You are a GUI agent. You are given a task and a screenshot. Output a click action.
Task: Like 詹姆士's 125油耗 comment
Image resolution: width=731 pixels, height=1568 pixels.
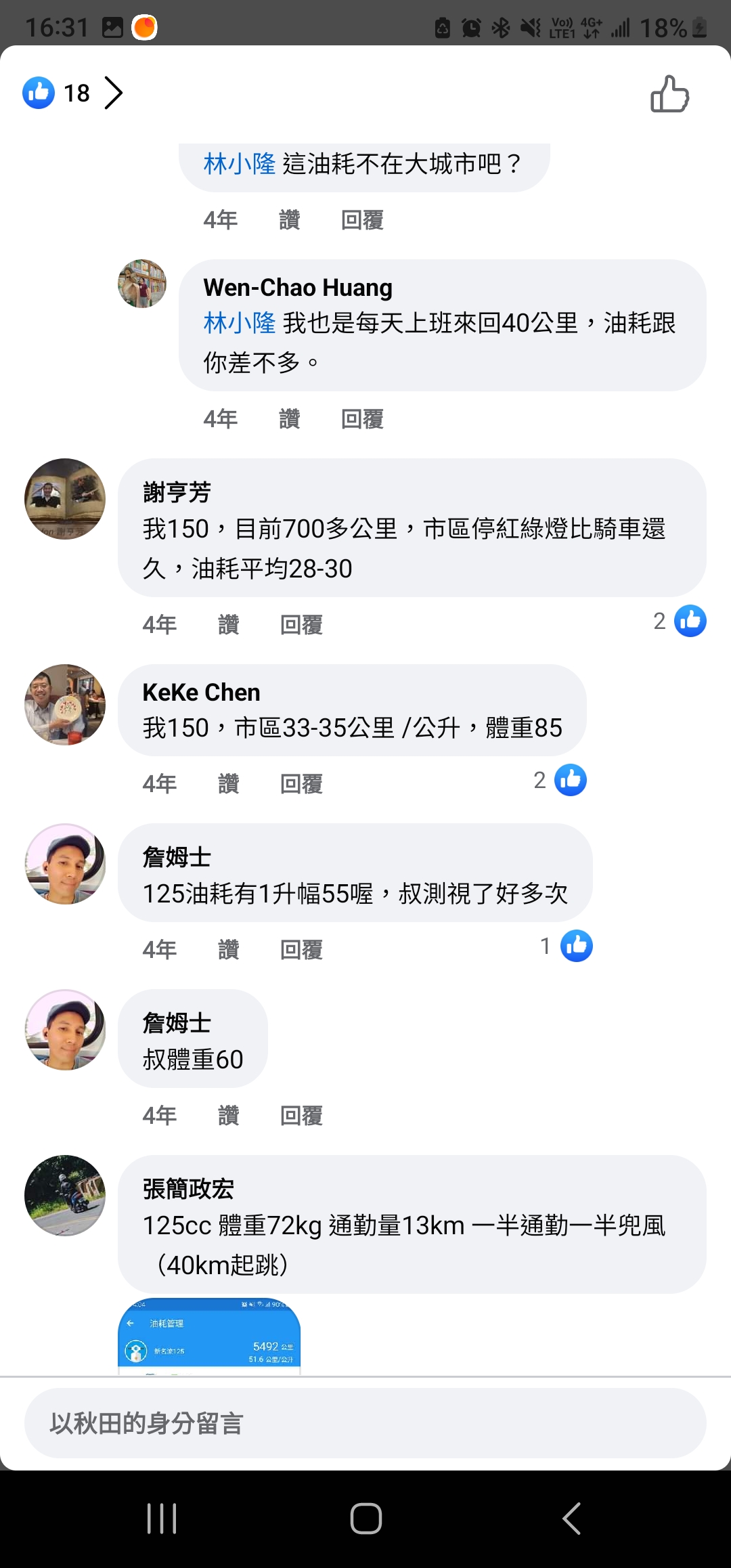click(228, 949)
